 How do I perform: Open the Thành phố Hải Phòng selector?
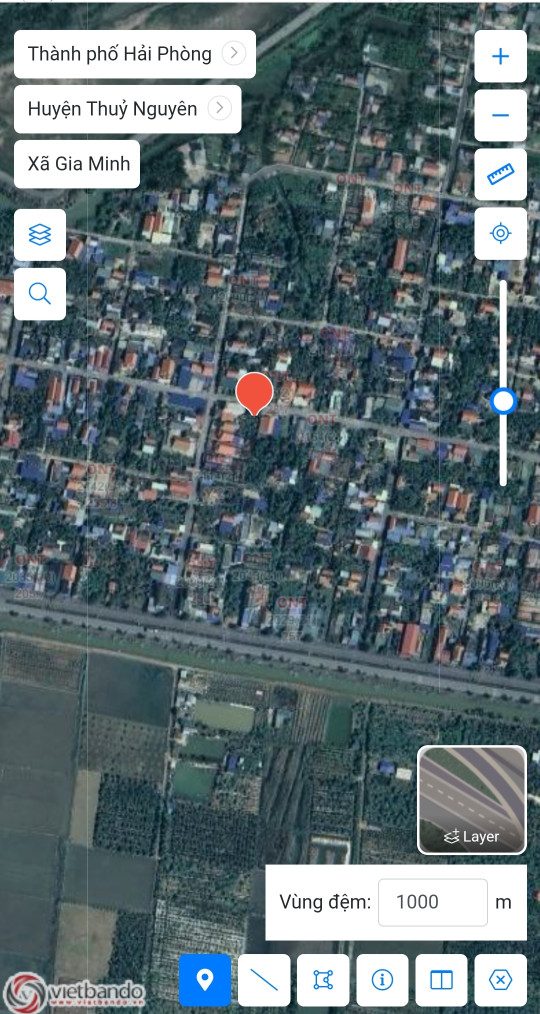coord(135,54)
